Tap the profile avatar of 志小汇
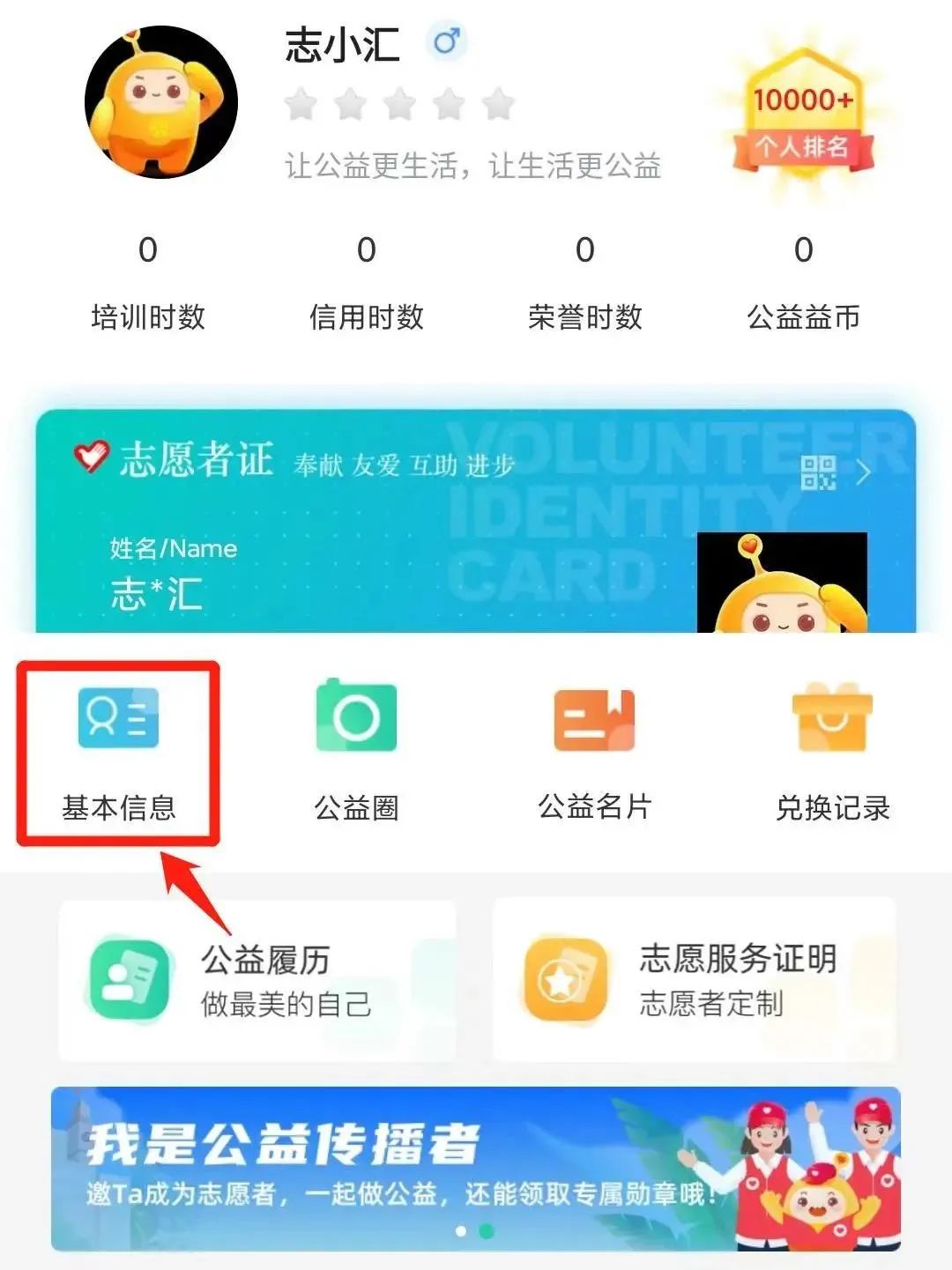 pos(161,102)
